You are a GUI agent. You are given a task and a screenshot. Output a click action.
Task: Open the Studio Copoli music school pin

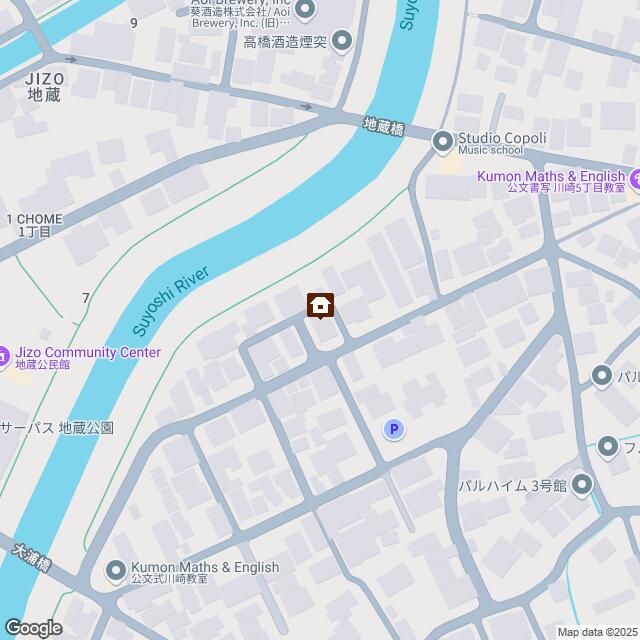[443, 143]
